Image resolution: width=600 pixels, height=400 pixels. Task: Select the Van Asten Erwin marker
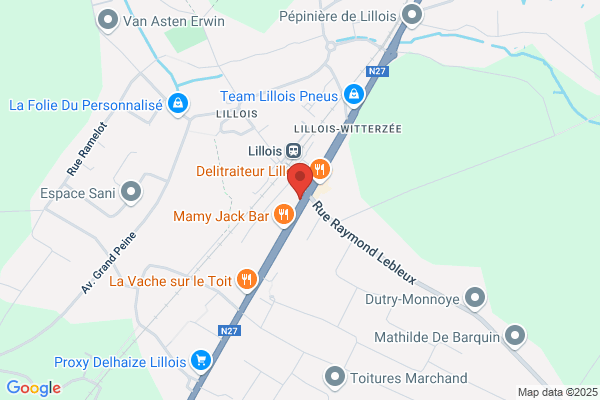(x=108, y=20)
